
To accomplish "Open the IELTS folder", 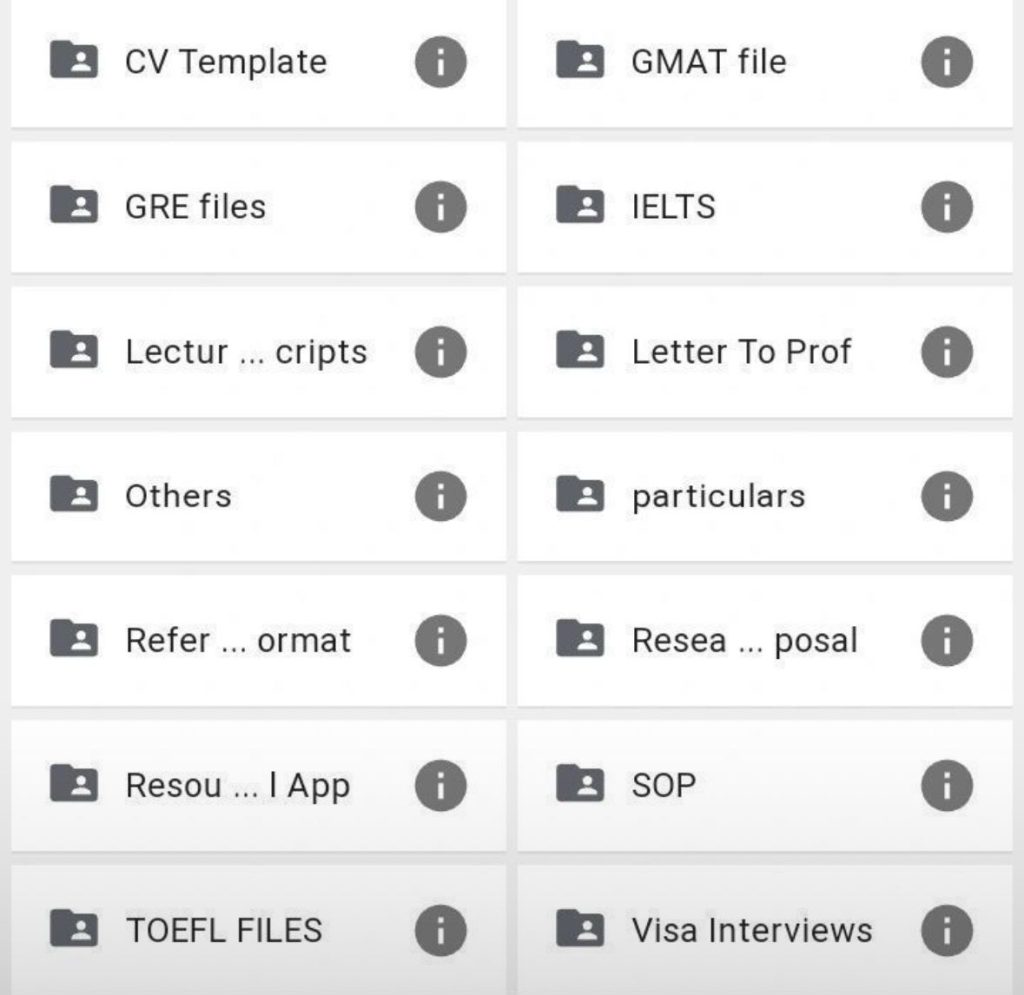I will [x=673, y=207].
